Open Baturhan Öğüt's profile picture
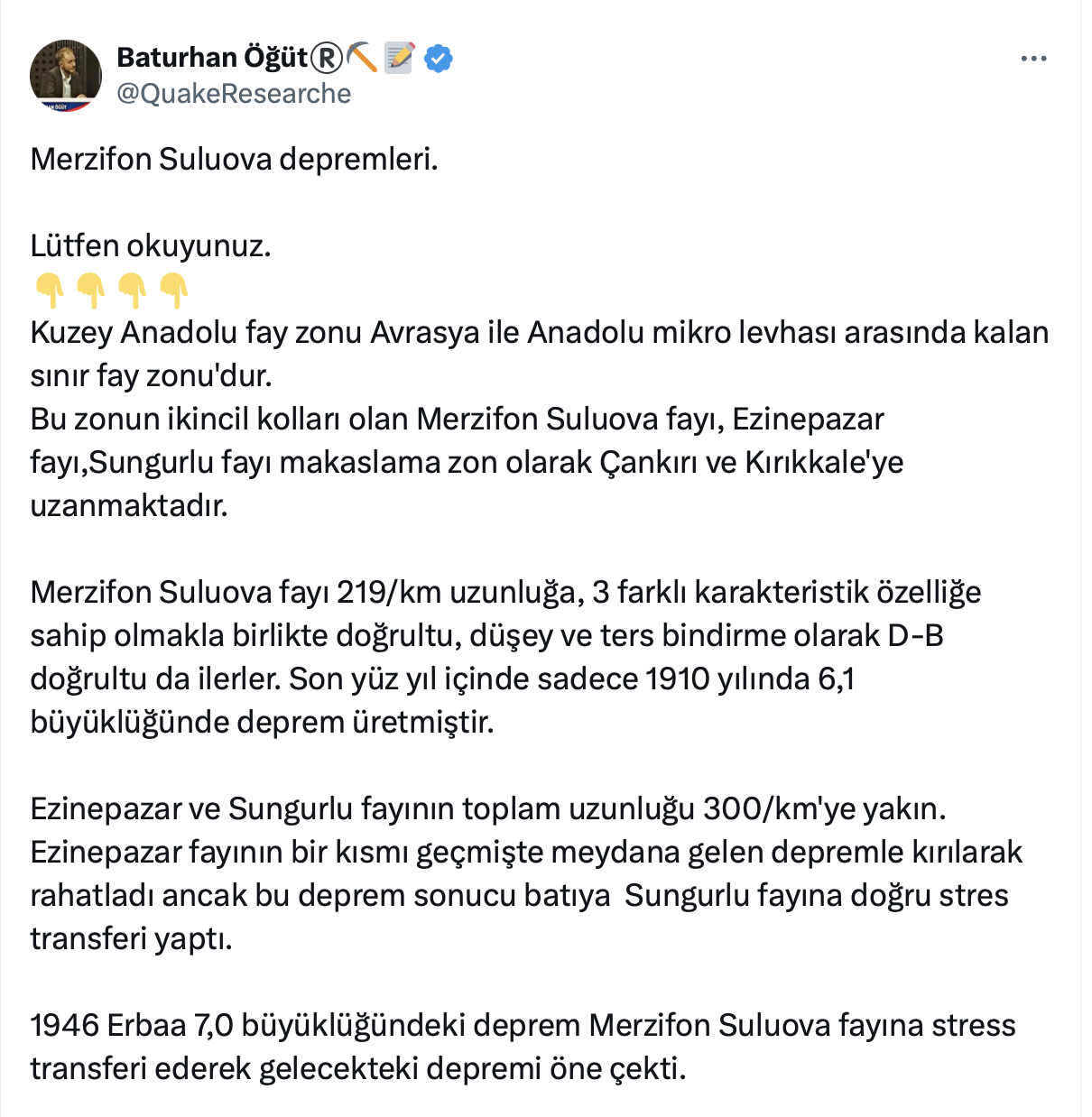Image resolution: width=1092 pixels, height=1117 pixels. [x=66, y=75]
